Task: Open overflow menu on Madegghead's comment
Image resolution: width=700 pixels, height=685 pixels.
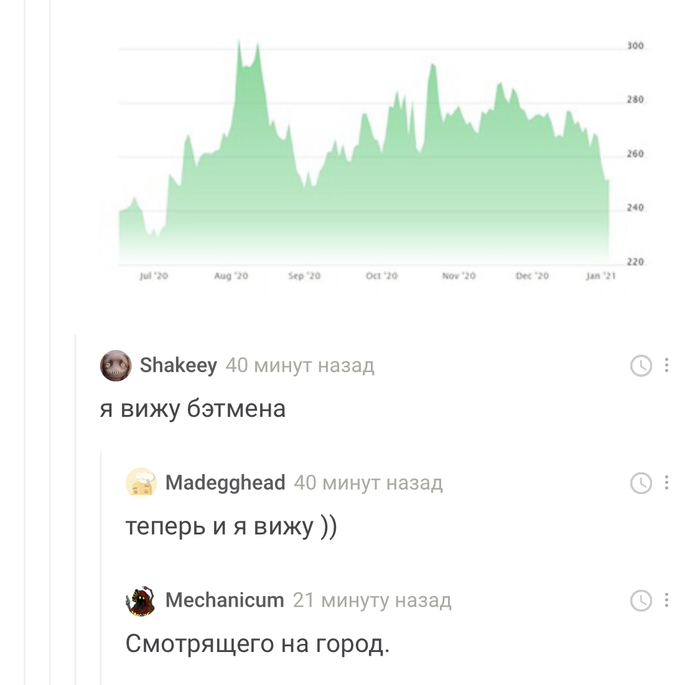Action: pos(667,483)
